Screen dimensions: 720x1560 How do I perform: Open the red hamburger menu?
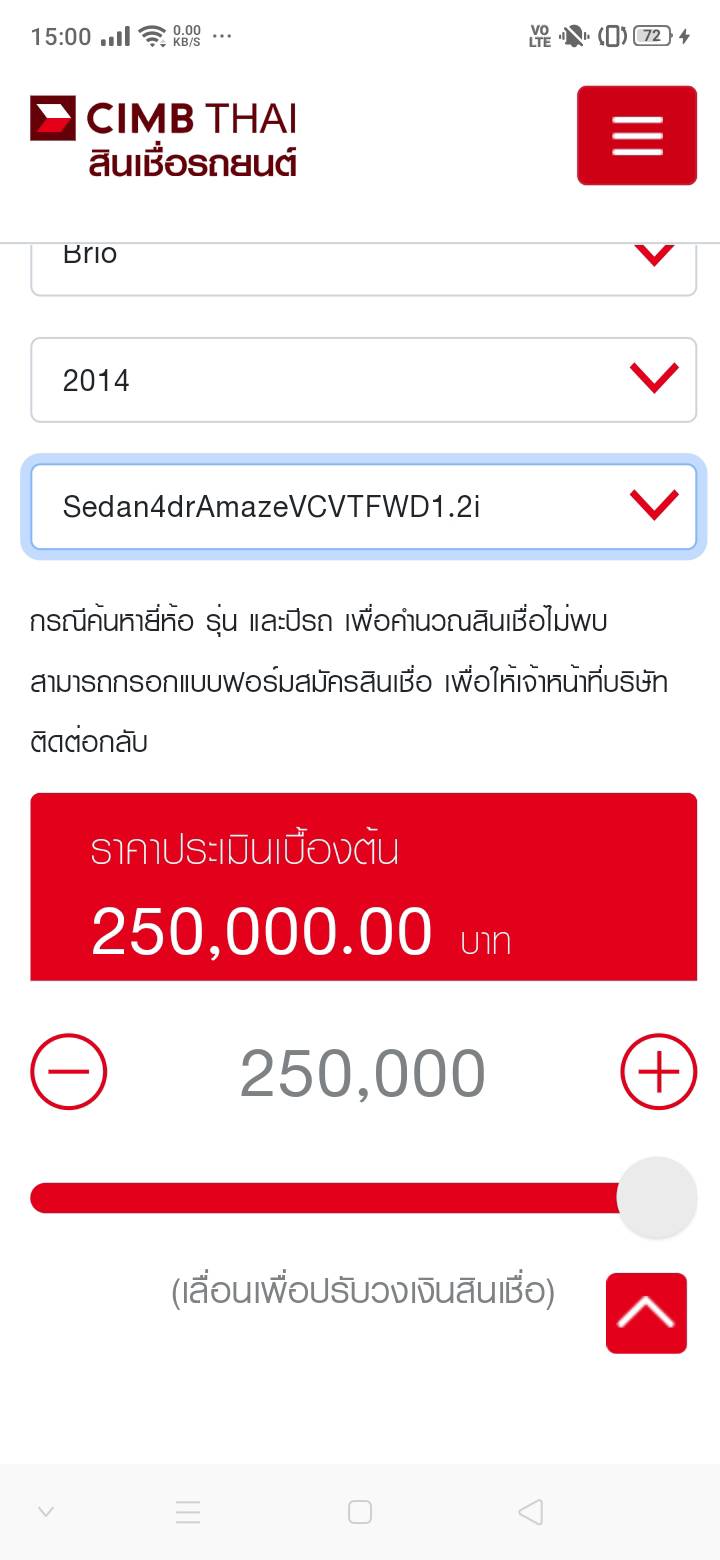[x=636, y=136]
